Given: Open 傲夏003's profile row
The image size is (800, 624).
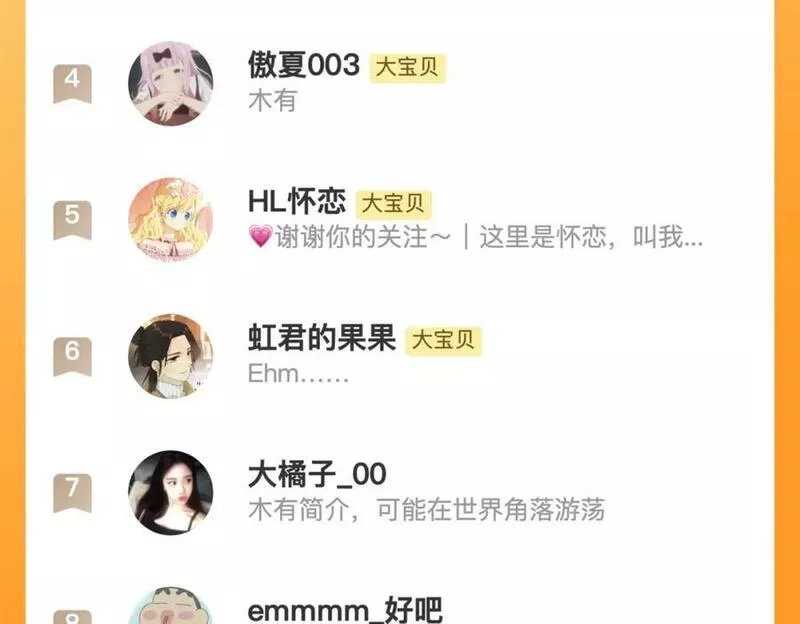Looking at the screenshot, I should pos(303,67).
